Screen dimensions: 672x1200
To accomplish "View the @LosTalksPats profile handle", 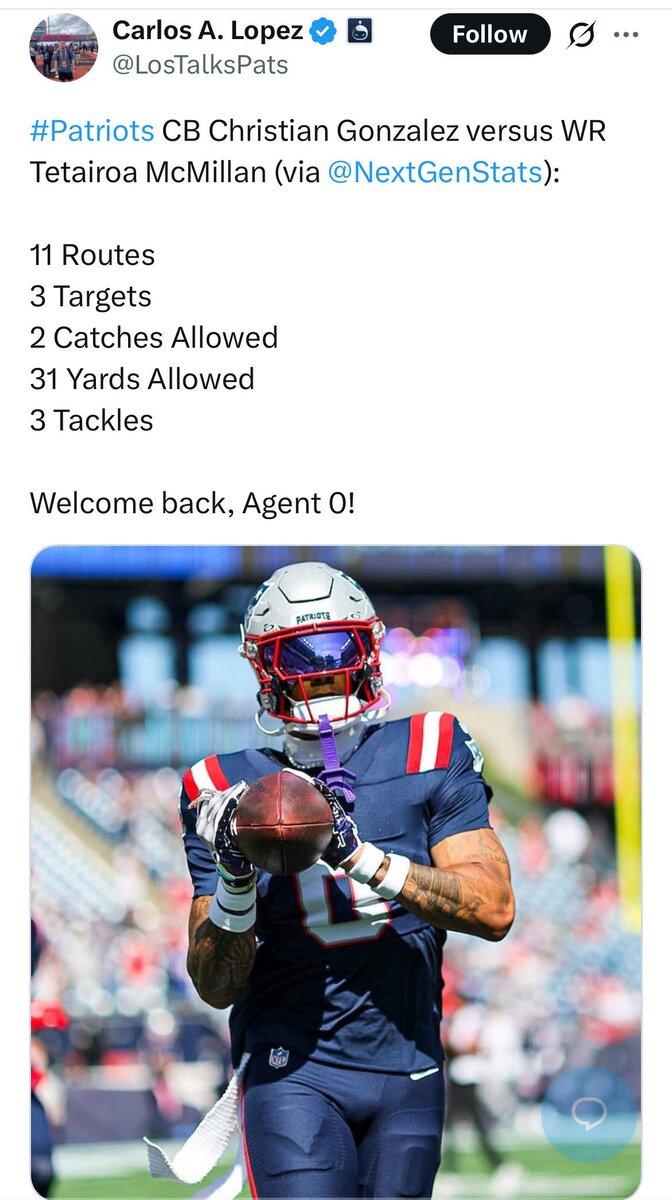I will tap(200, 65).
